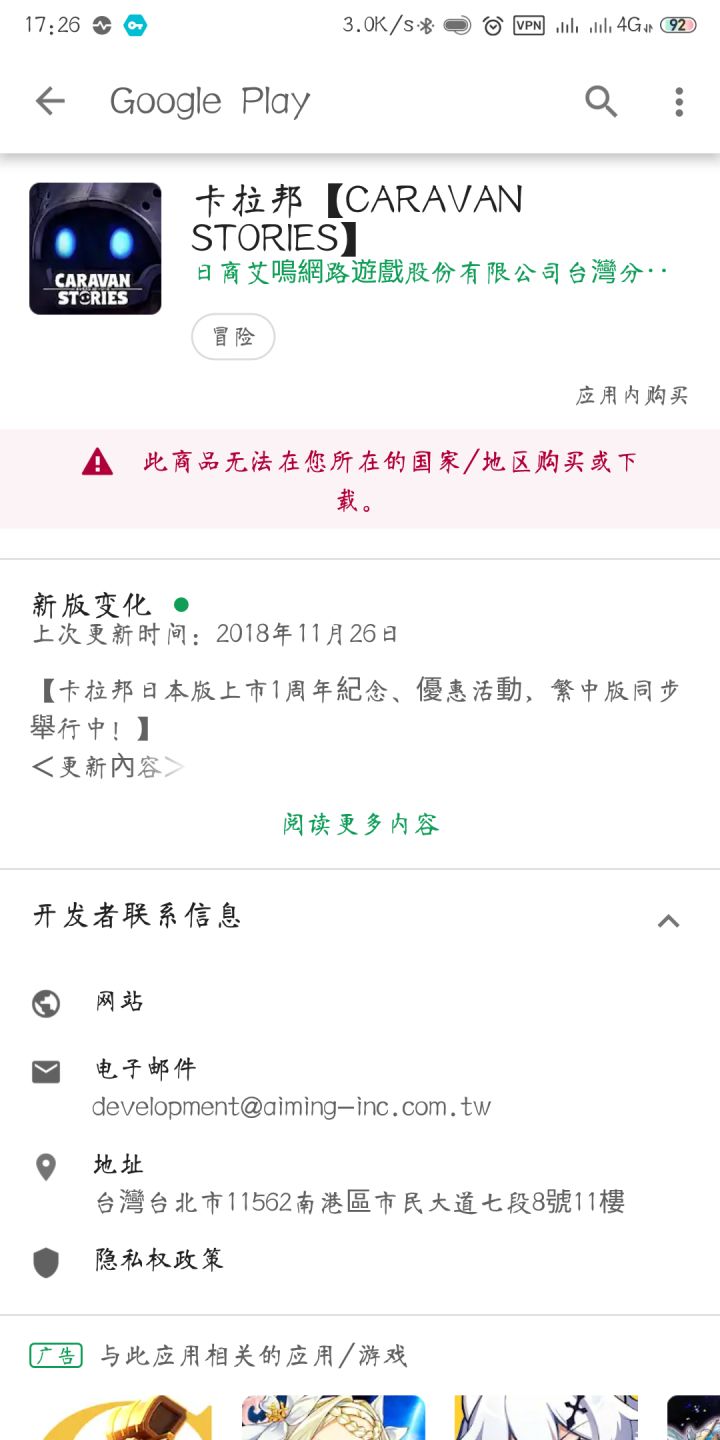The image size is (720, 1440).
Task: Open the Google Play search icon
Action: pos(601,101)
